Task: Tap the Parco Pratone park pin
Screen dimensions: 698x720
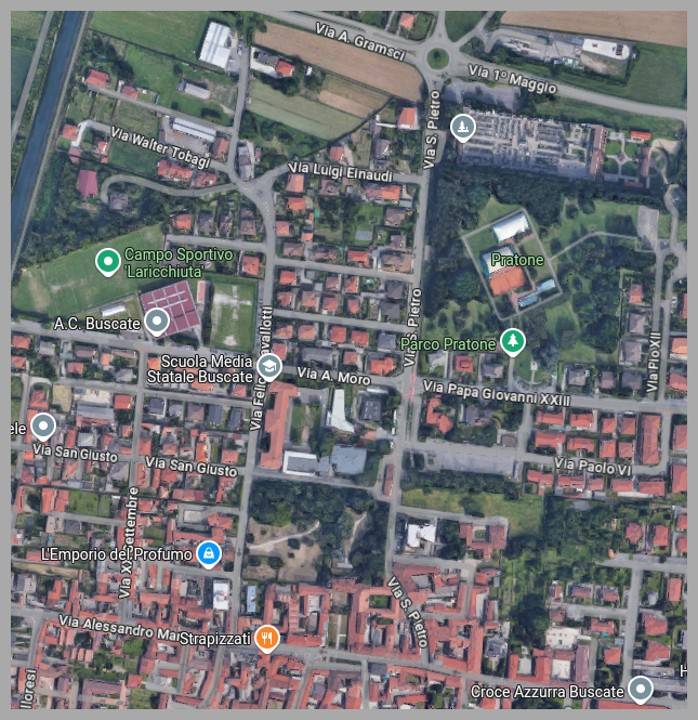Action: click(512, 342)
